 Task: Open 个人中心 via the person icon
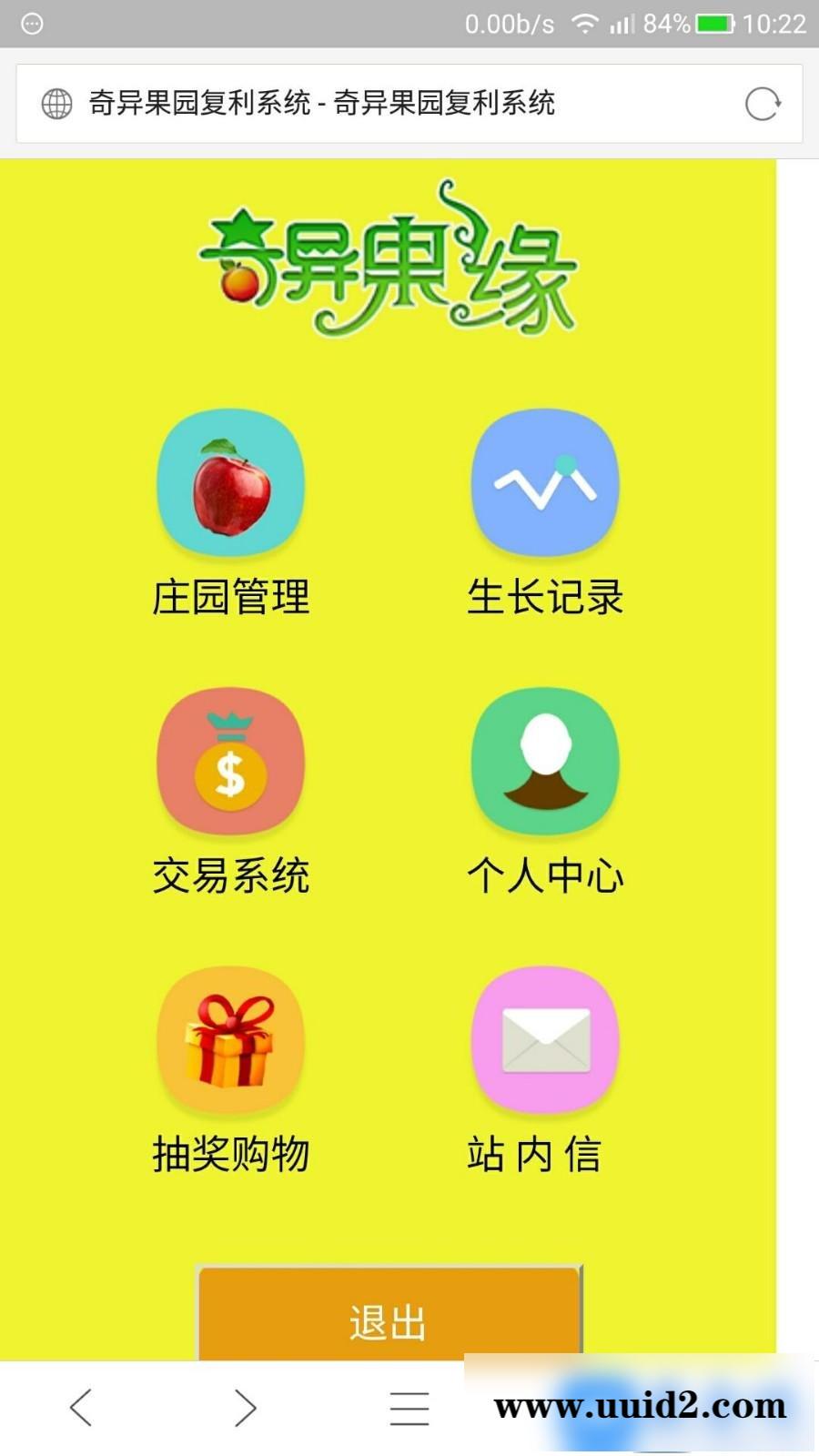point(543,763)
